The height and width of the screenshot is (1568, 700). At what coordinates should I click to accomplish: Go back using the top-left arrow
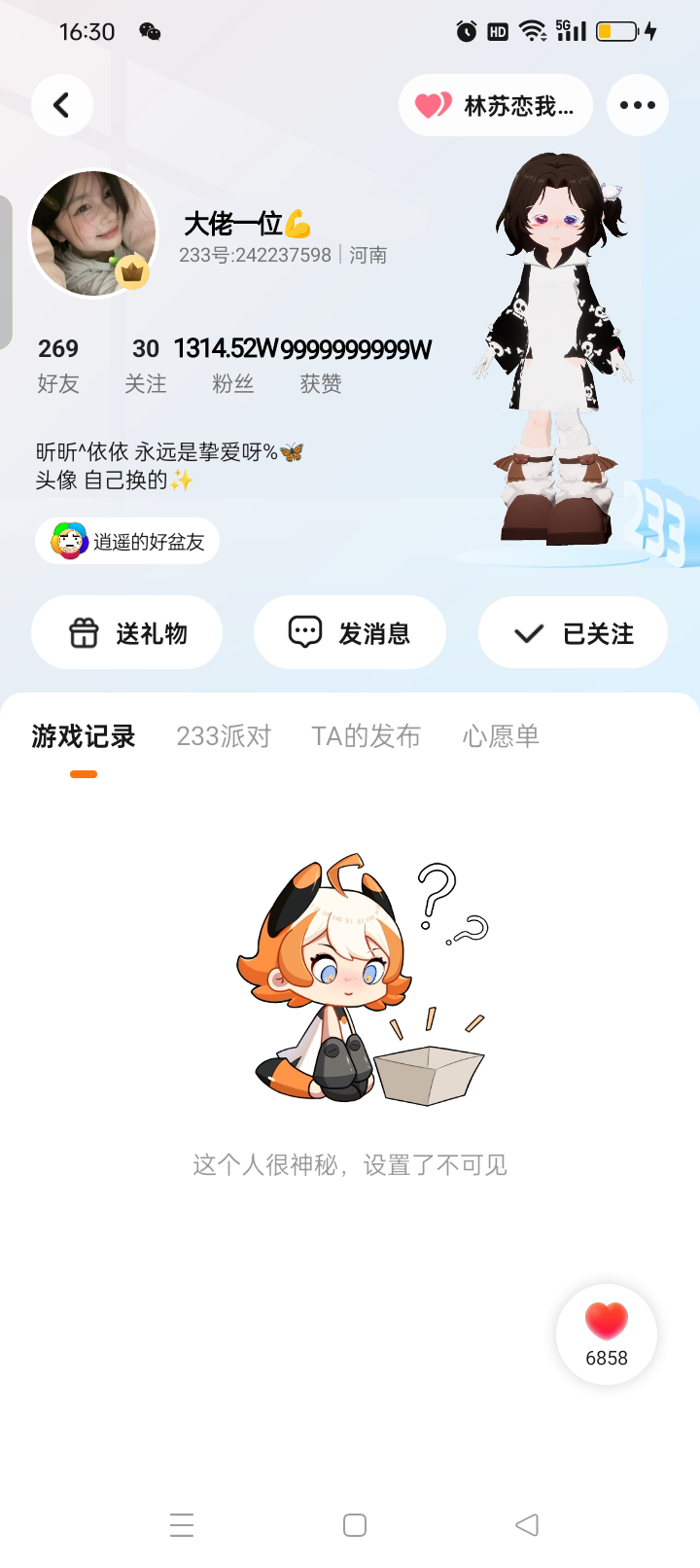click(x=62, y=105)
